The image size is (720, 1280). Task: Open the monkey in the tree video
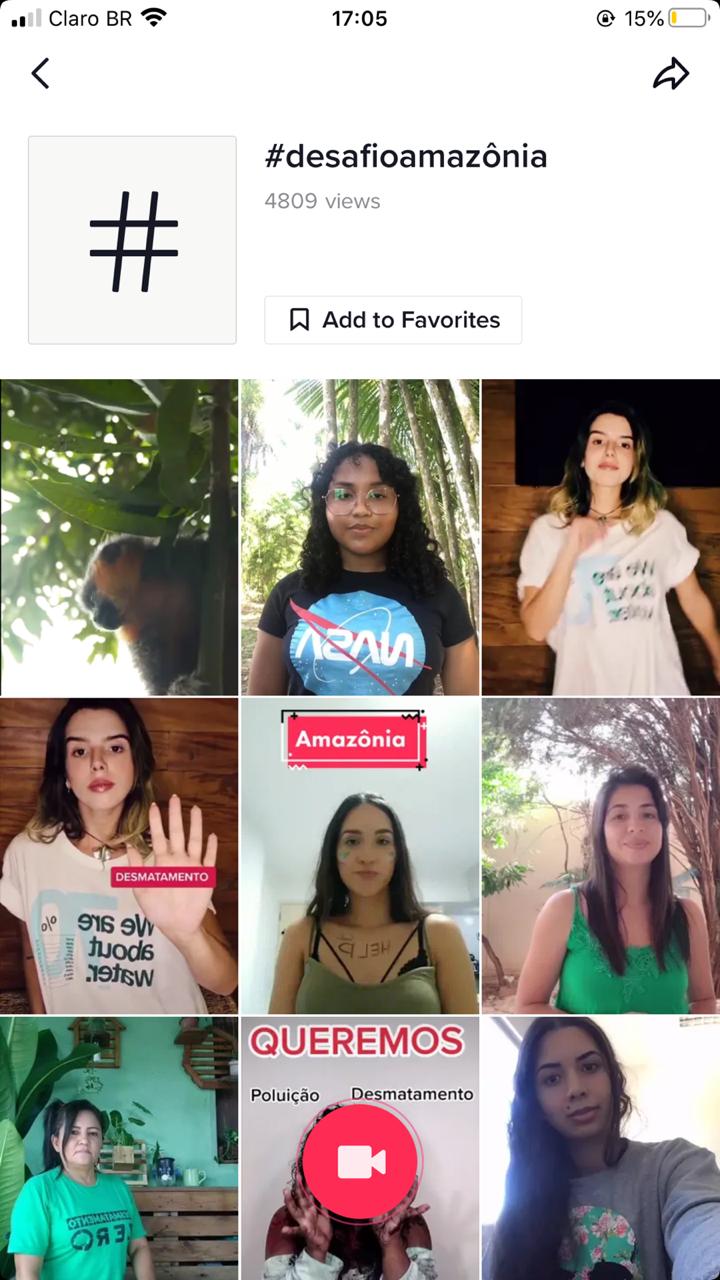pyautogui.click(x=119, y=537)
